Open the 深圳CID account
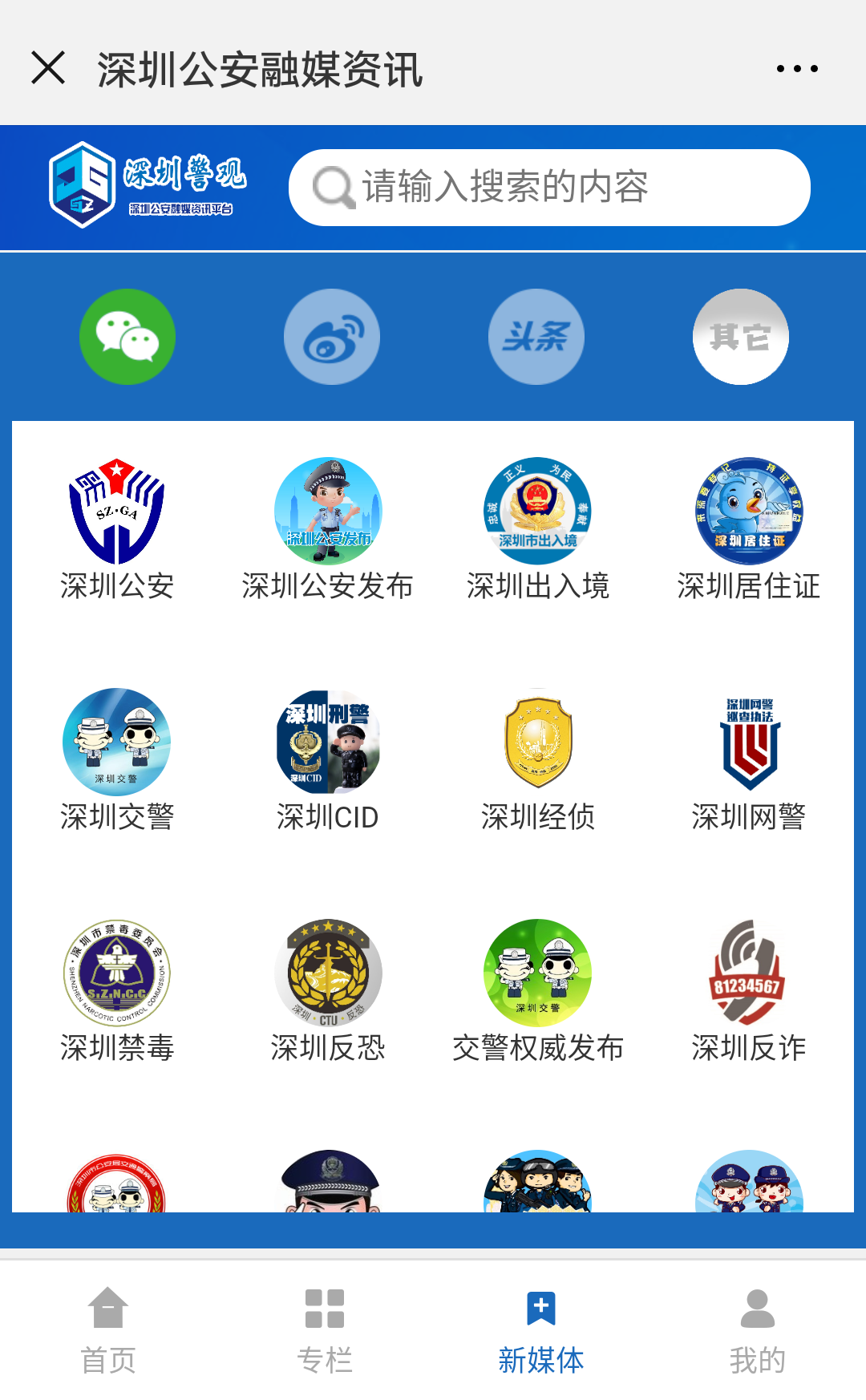Screen dimensions: 866x1400 coord(328,760)
